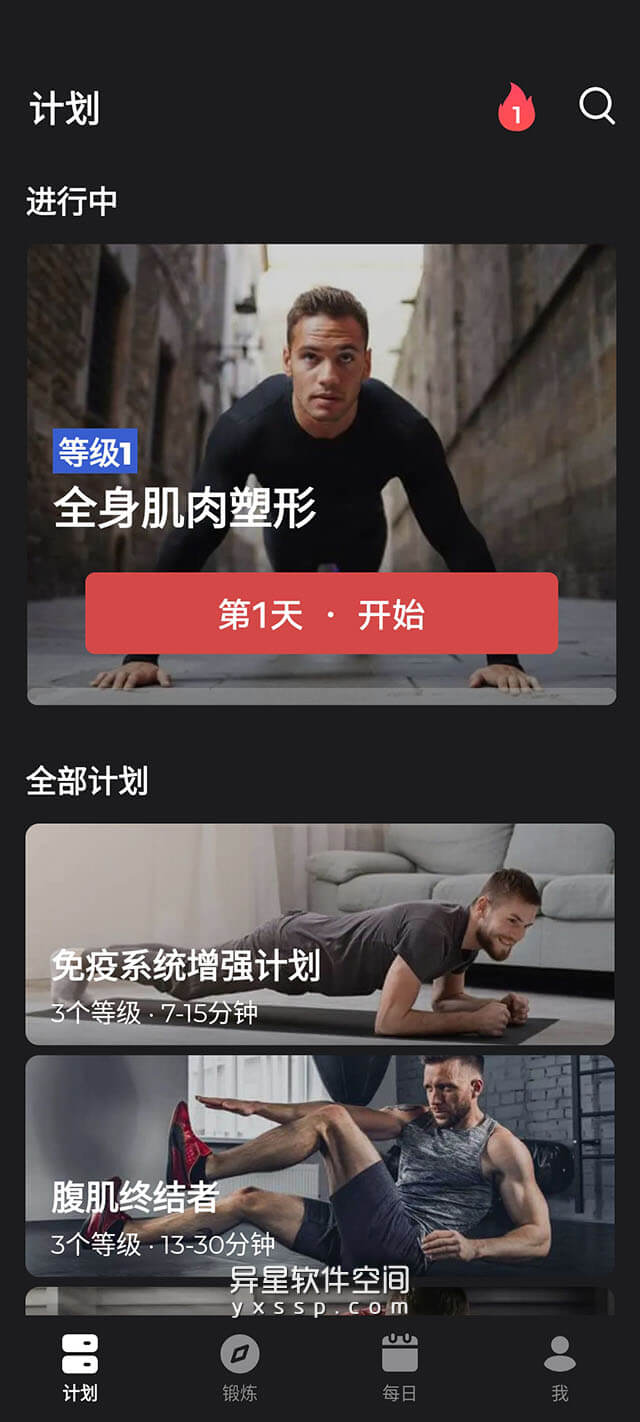
Task: Open the 腹肌终结者 plan
Action: coord(320,1165)
